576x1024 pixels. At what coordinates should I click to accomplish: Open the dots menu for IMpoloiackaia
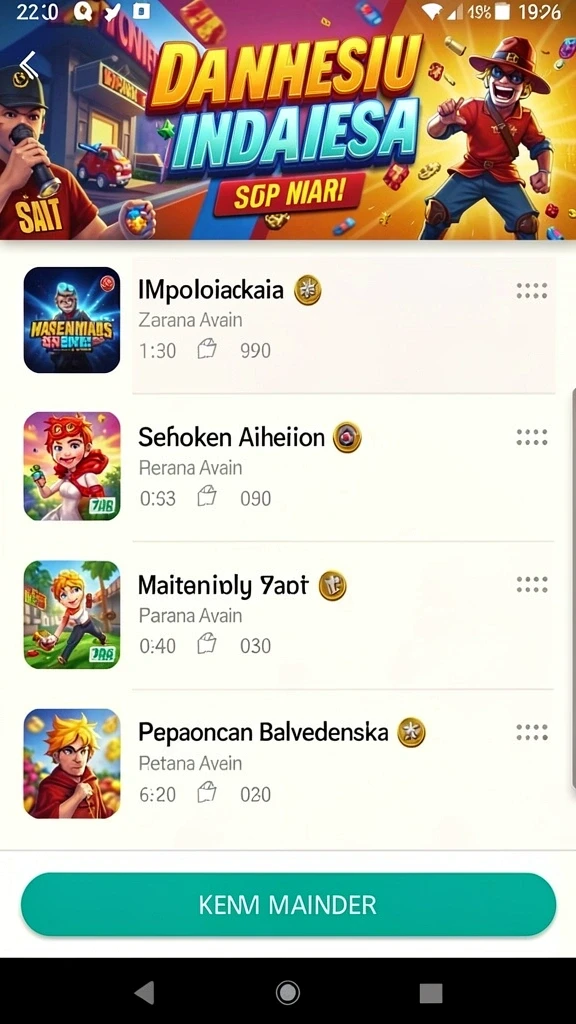[532, 291]
